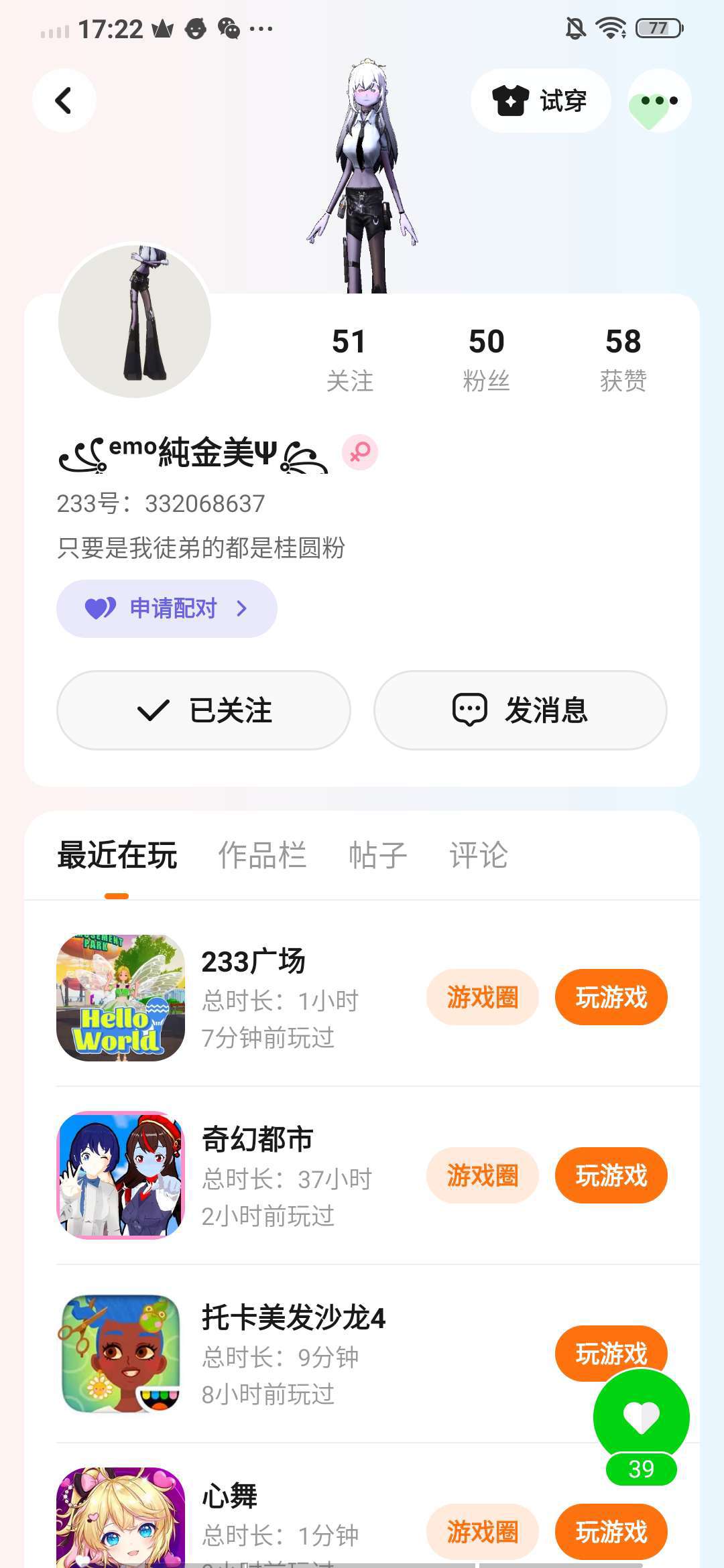Go back using the top-left arrow
724x1568 pixels.
click(x=64, y=101)
